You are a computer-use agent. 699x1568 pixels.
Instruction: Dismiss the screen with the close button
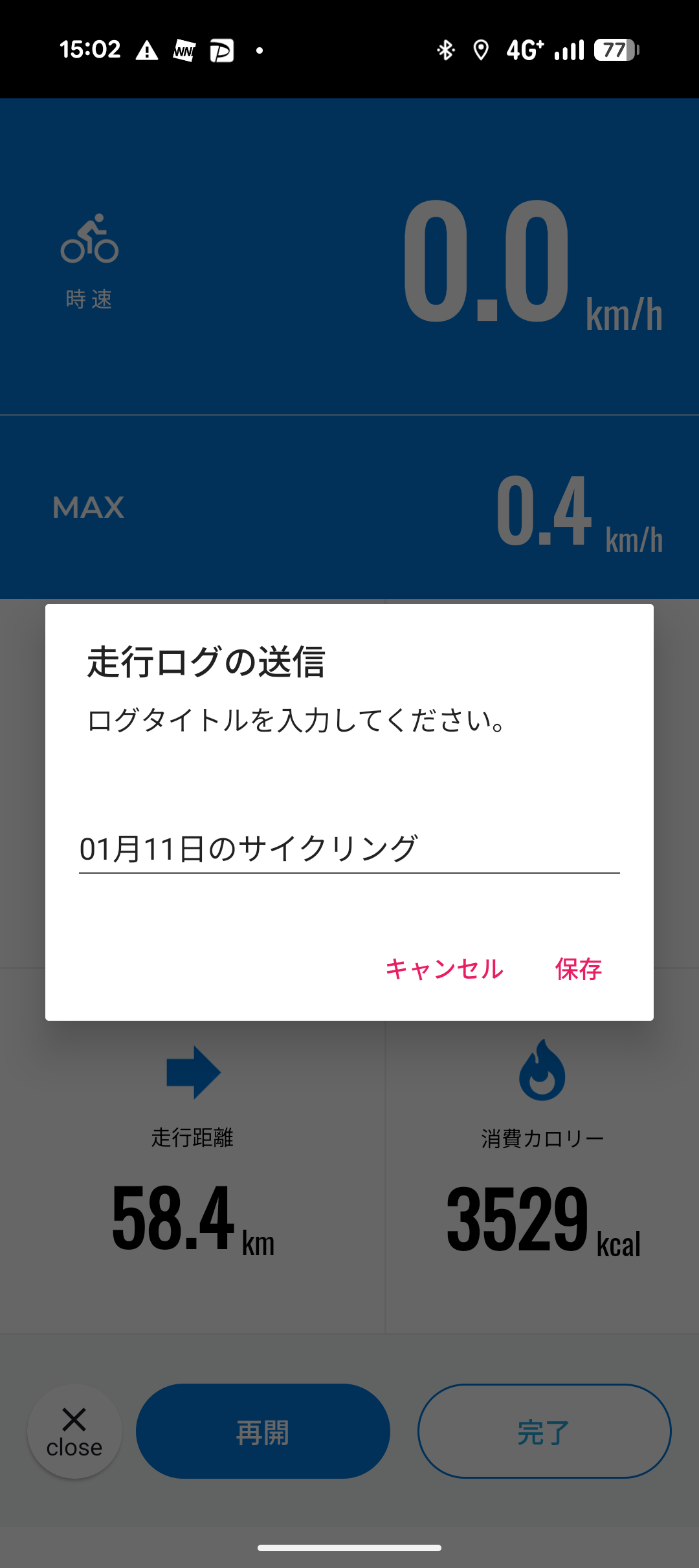[74, 1432]
